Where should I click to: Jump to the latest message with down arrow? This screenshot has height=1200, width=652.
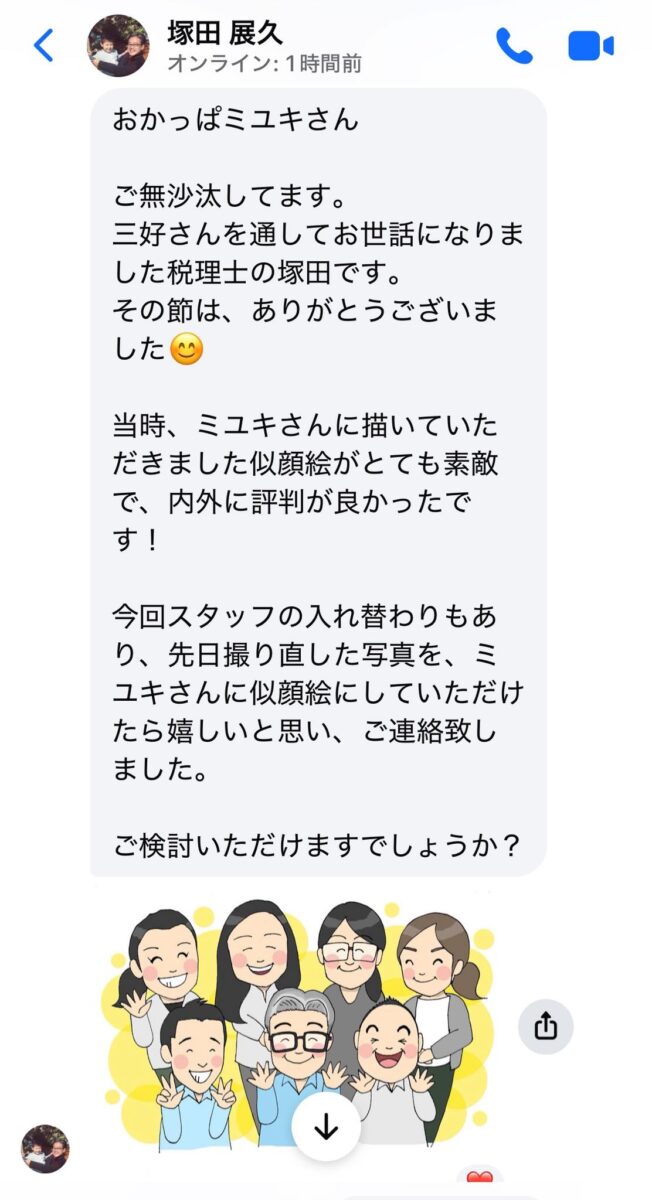pos(326,1126)
